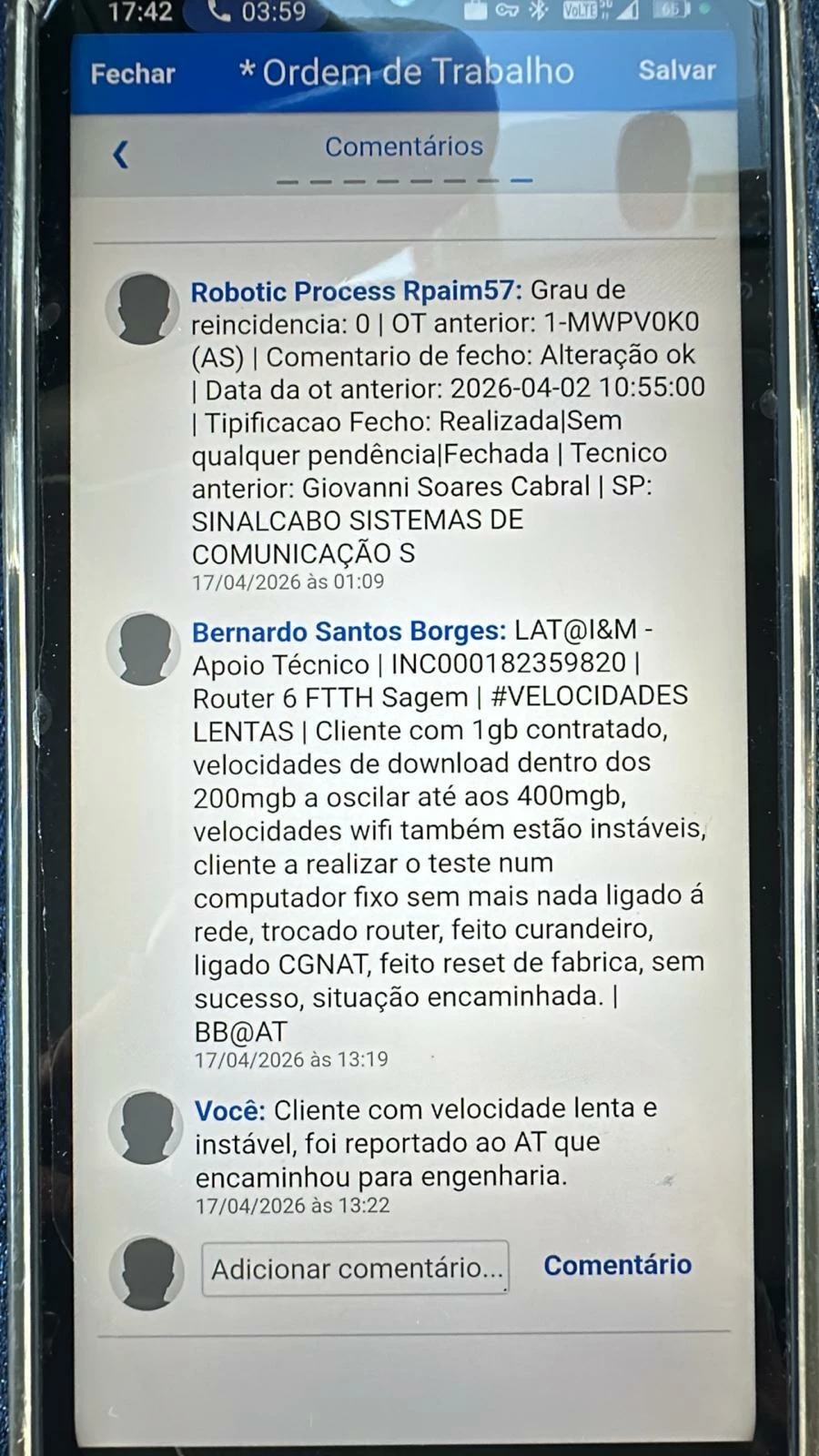Save the work order with Salvar

(x=676, y=71)
